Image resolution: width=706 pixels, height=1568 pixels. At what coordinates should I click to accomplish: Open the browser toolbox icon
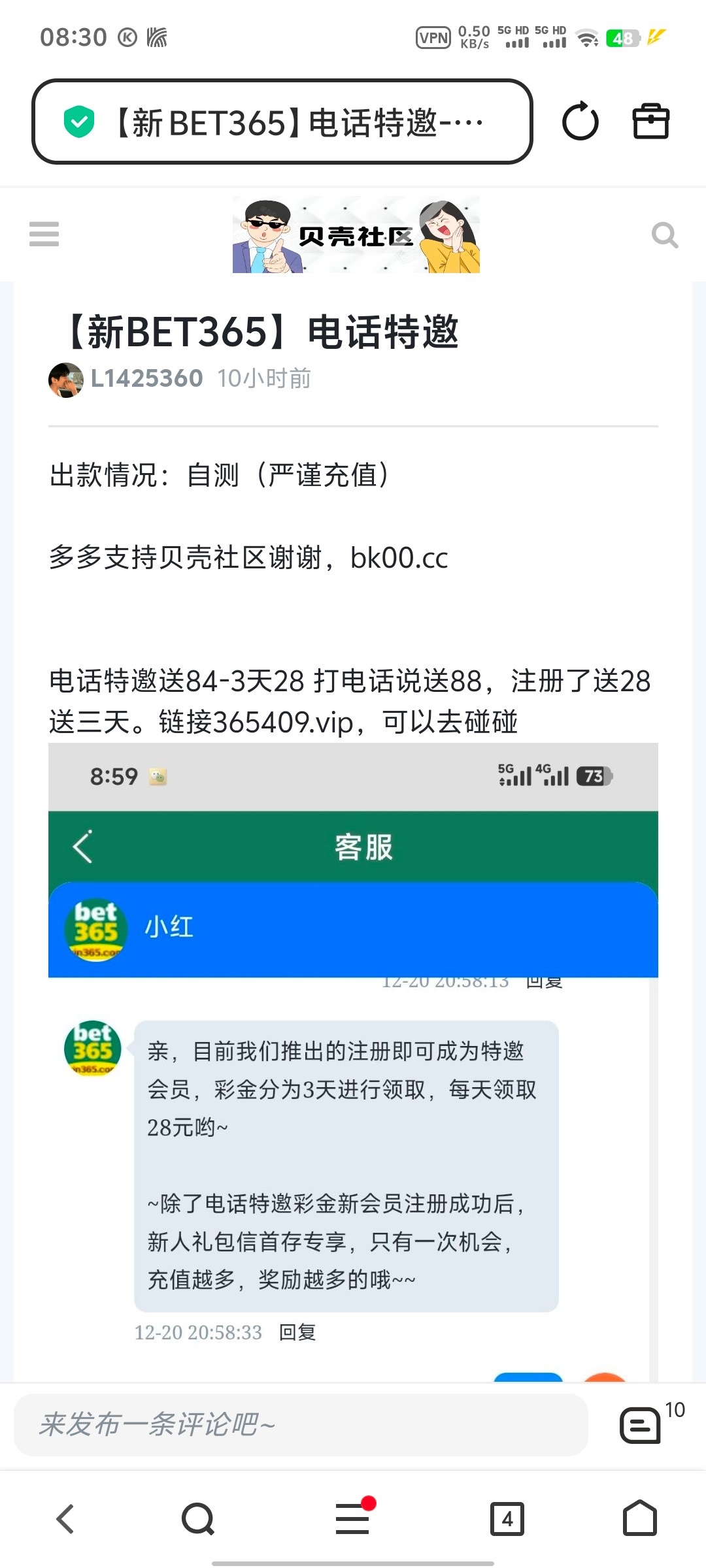tap(650, 122)
